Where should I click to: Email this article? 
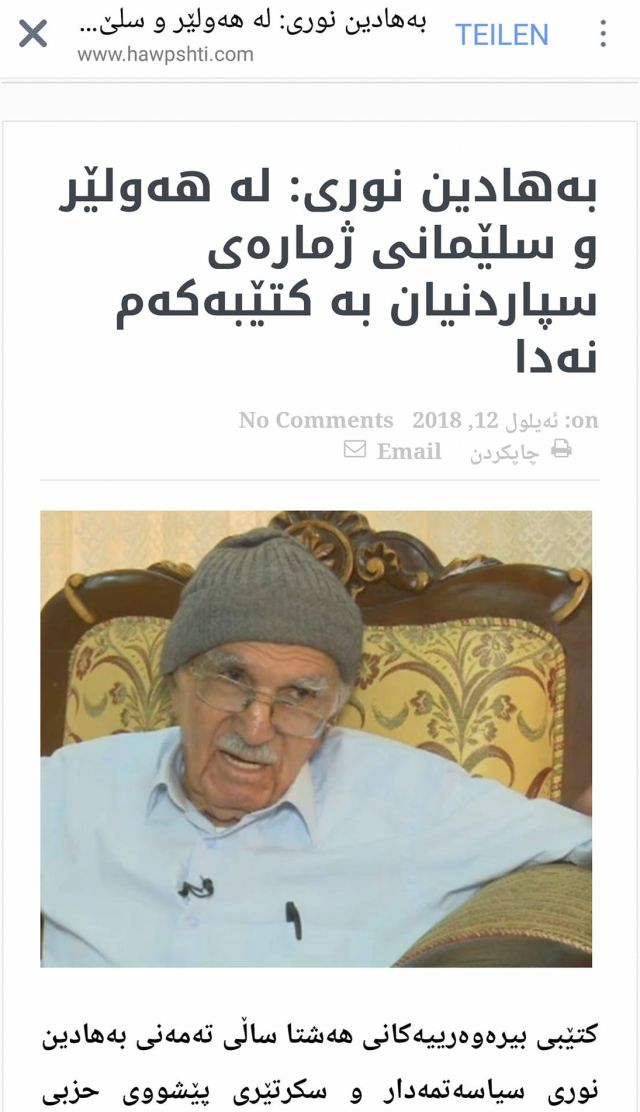[x=393, y=452]
